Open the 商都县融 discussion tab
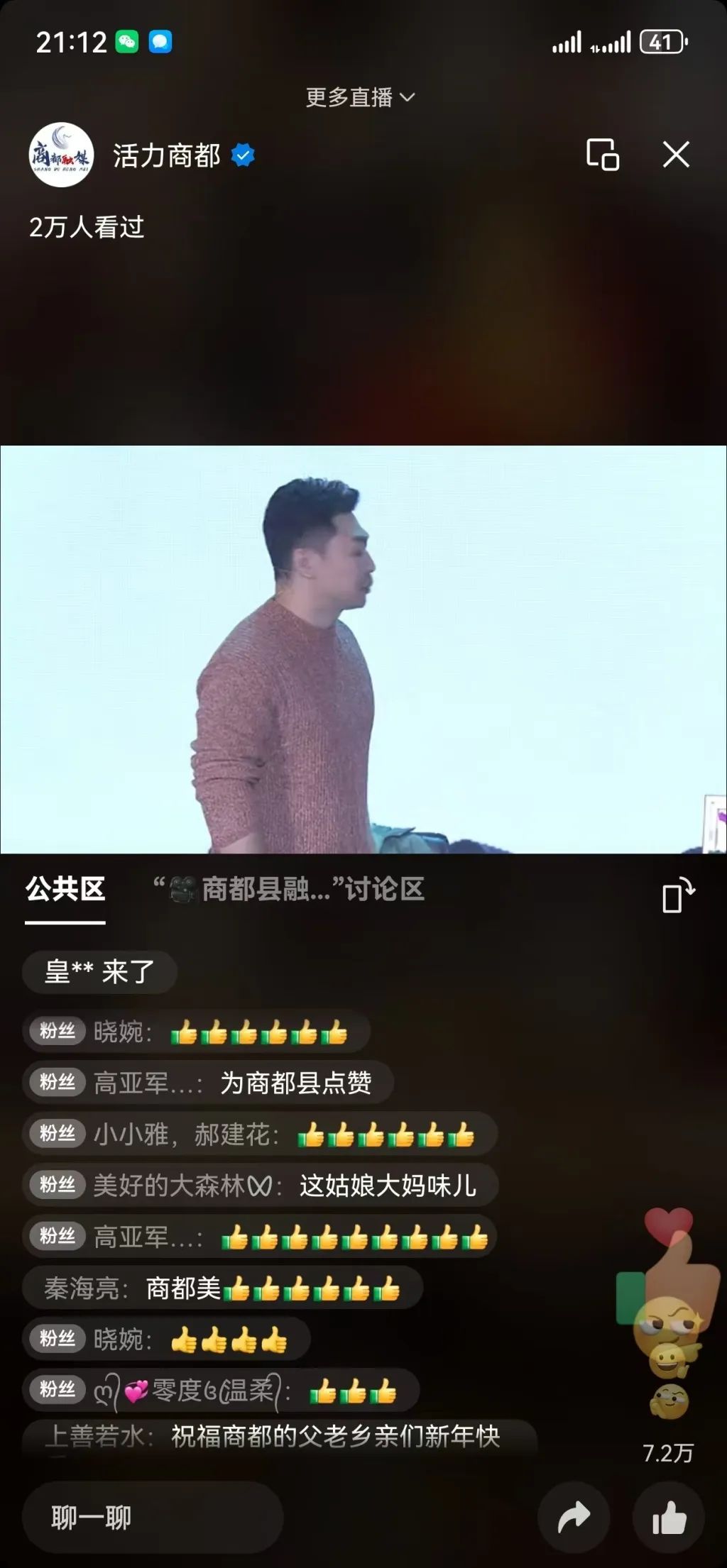This screenshot has width=727, height=1568. 289,890
